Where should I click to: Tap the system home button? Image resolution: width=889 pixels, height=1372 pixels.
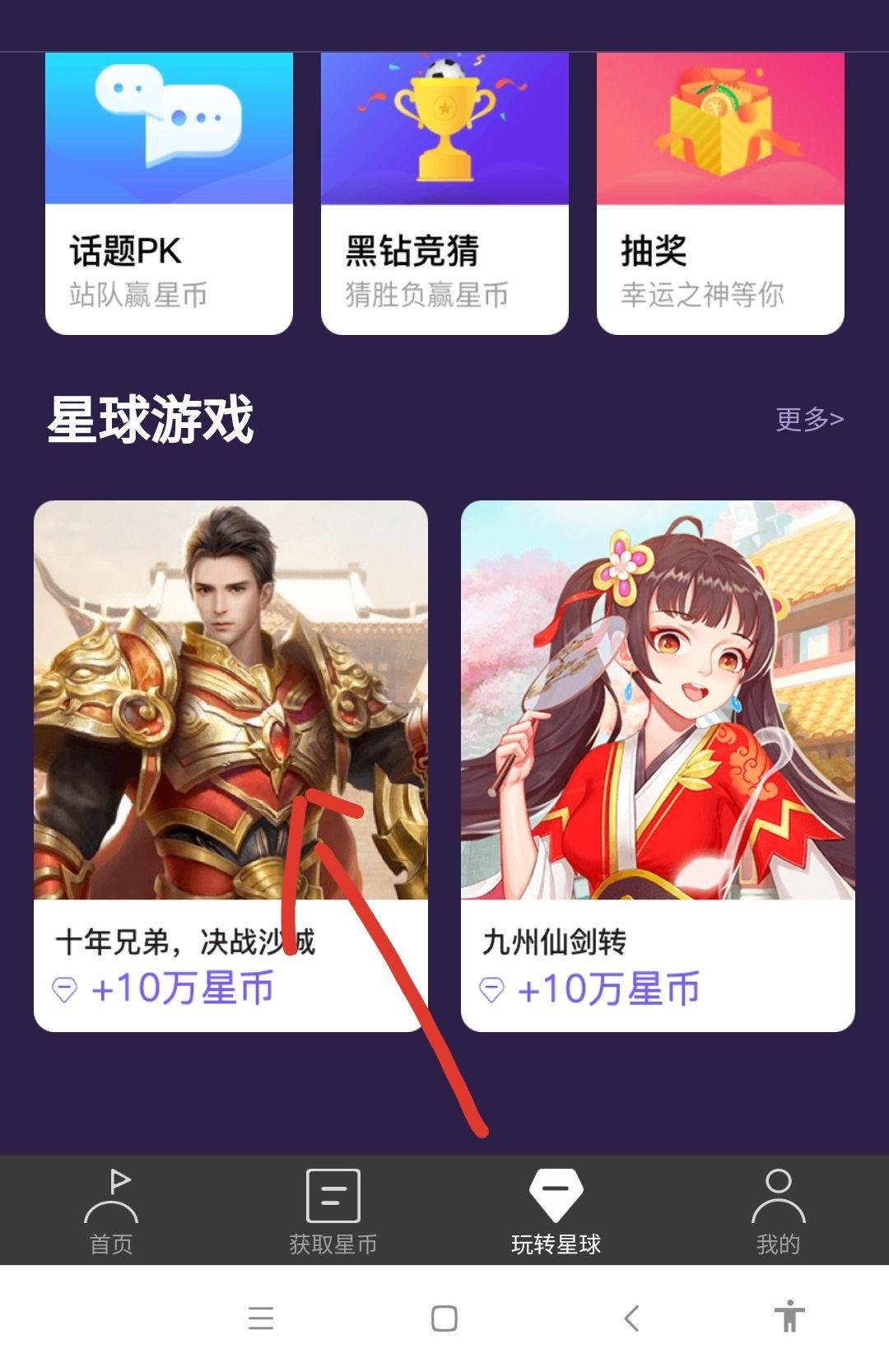point(444,1319)
